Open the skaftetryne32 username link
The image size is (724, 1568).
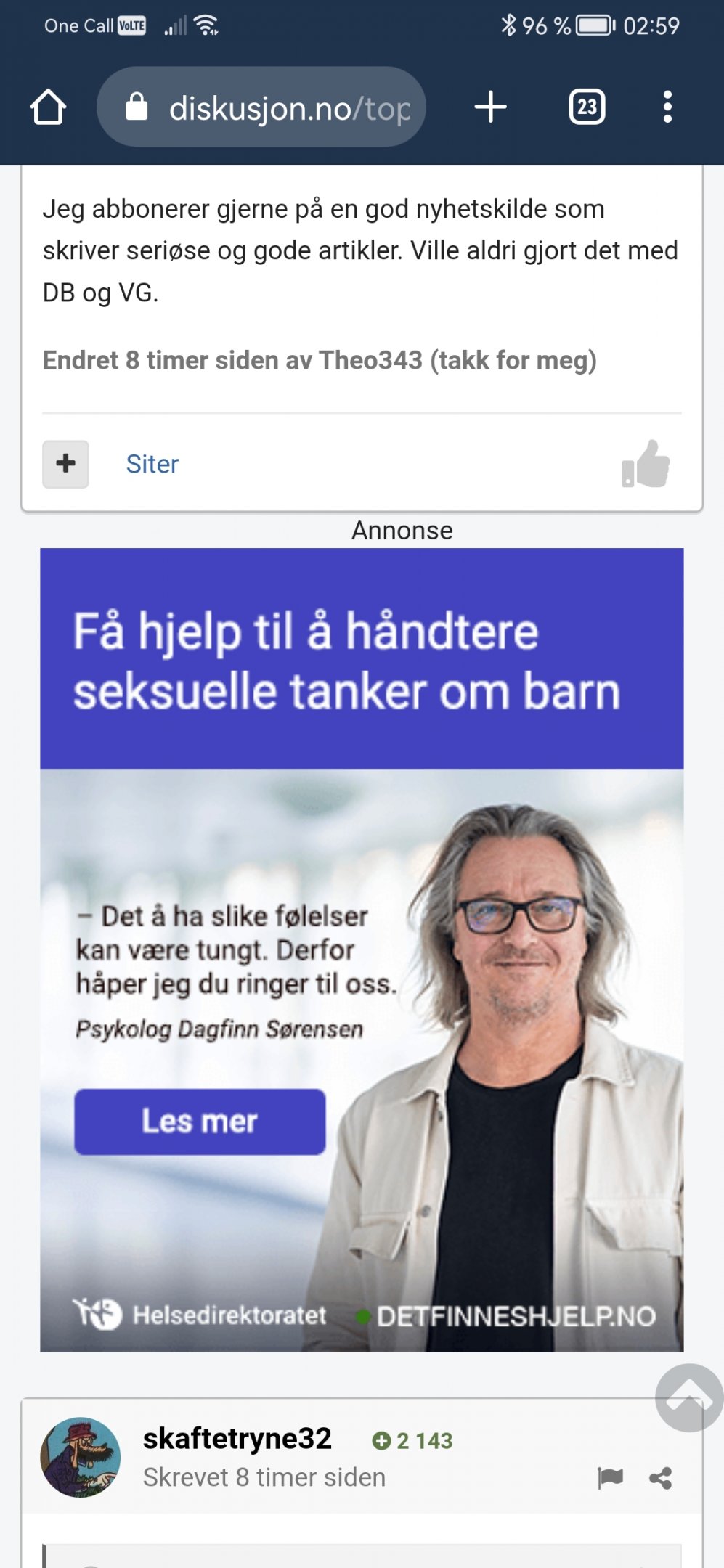coord(237,1439)
